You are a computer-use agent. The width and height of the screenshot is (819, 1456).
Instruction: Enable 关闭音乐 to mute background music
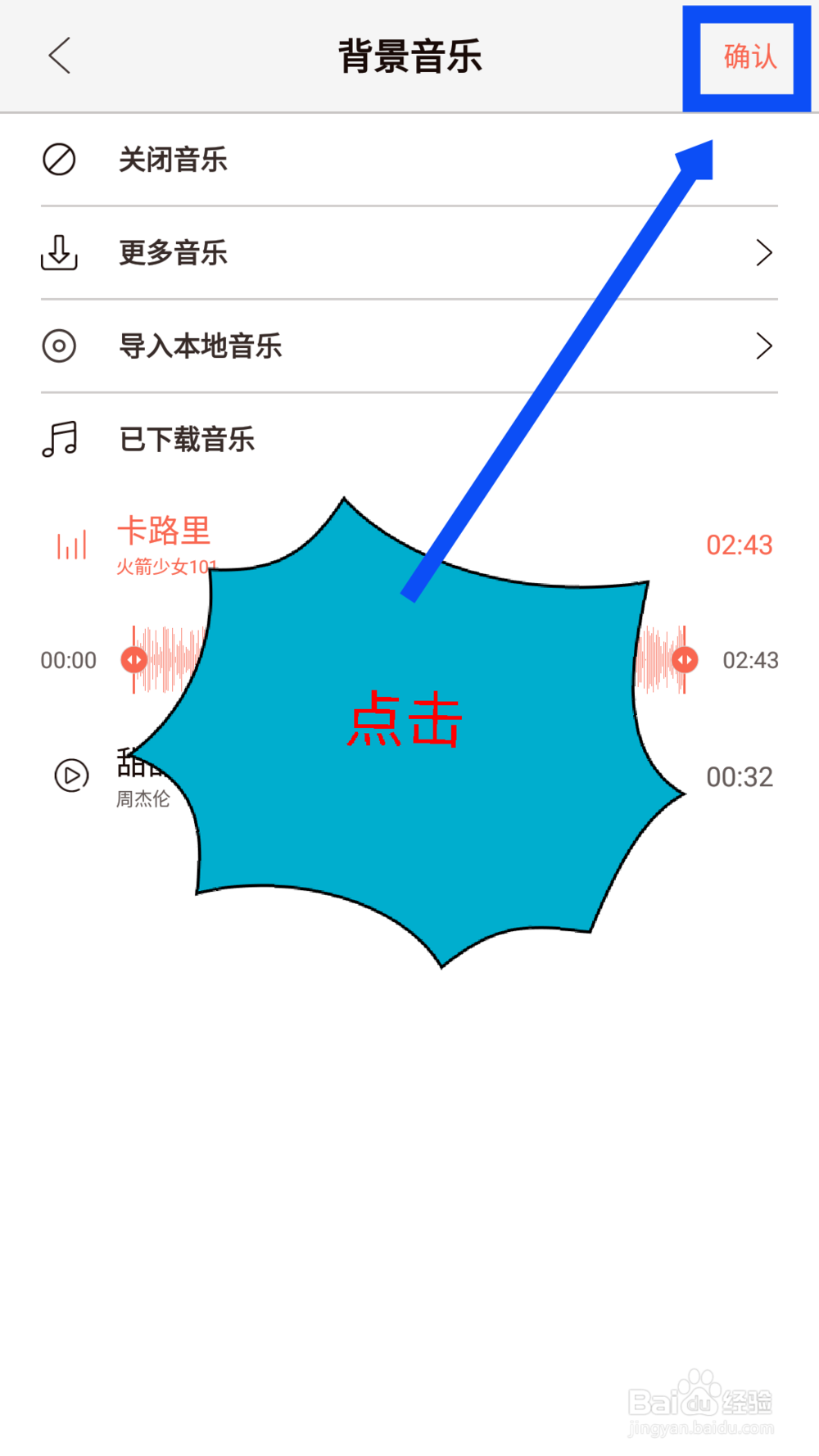click(174, 161)
